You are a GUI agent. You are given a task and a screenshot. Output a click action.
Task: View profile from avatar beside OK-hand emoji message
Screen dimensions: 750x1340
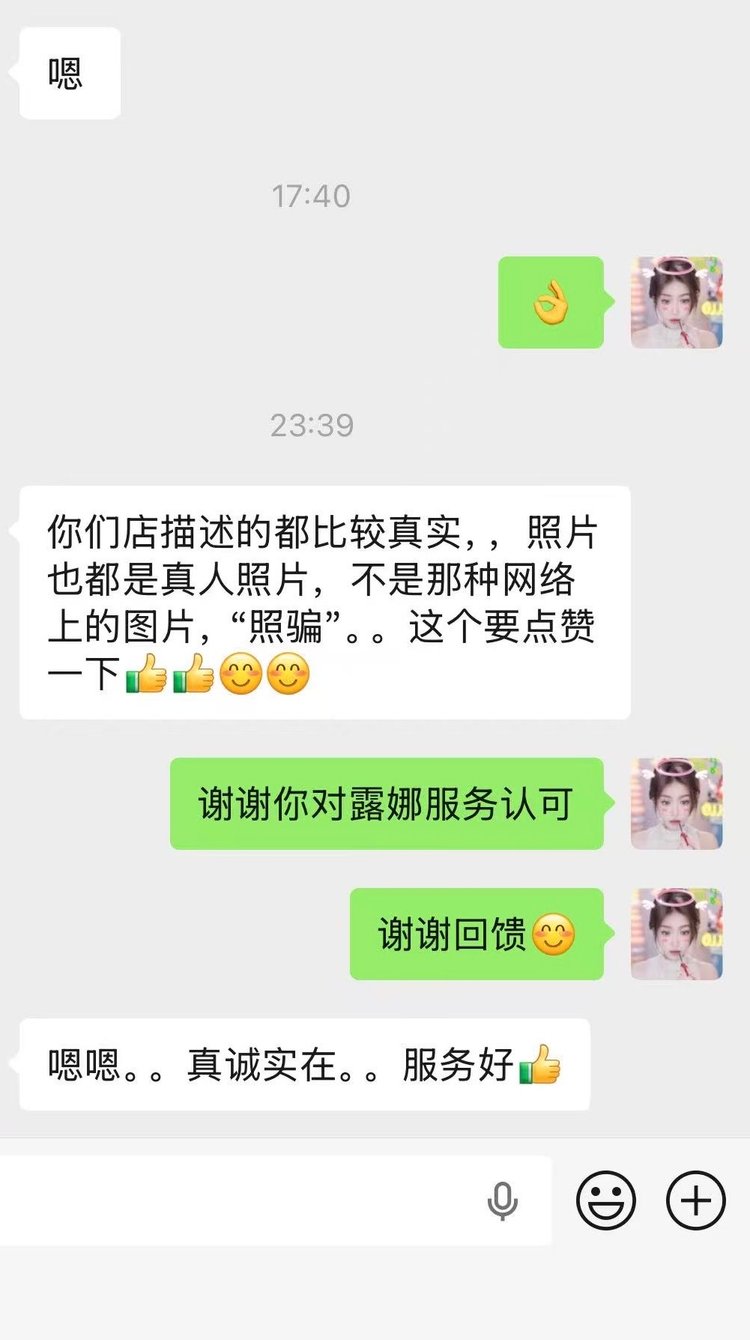pos(676,302)
